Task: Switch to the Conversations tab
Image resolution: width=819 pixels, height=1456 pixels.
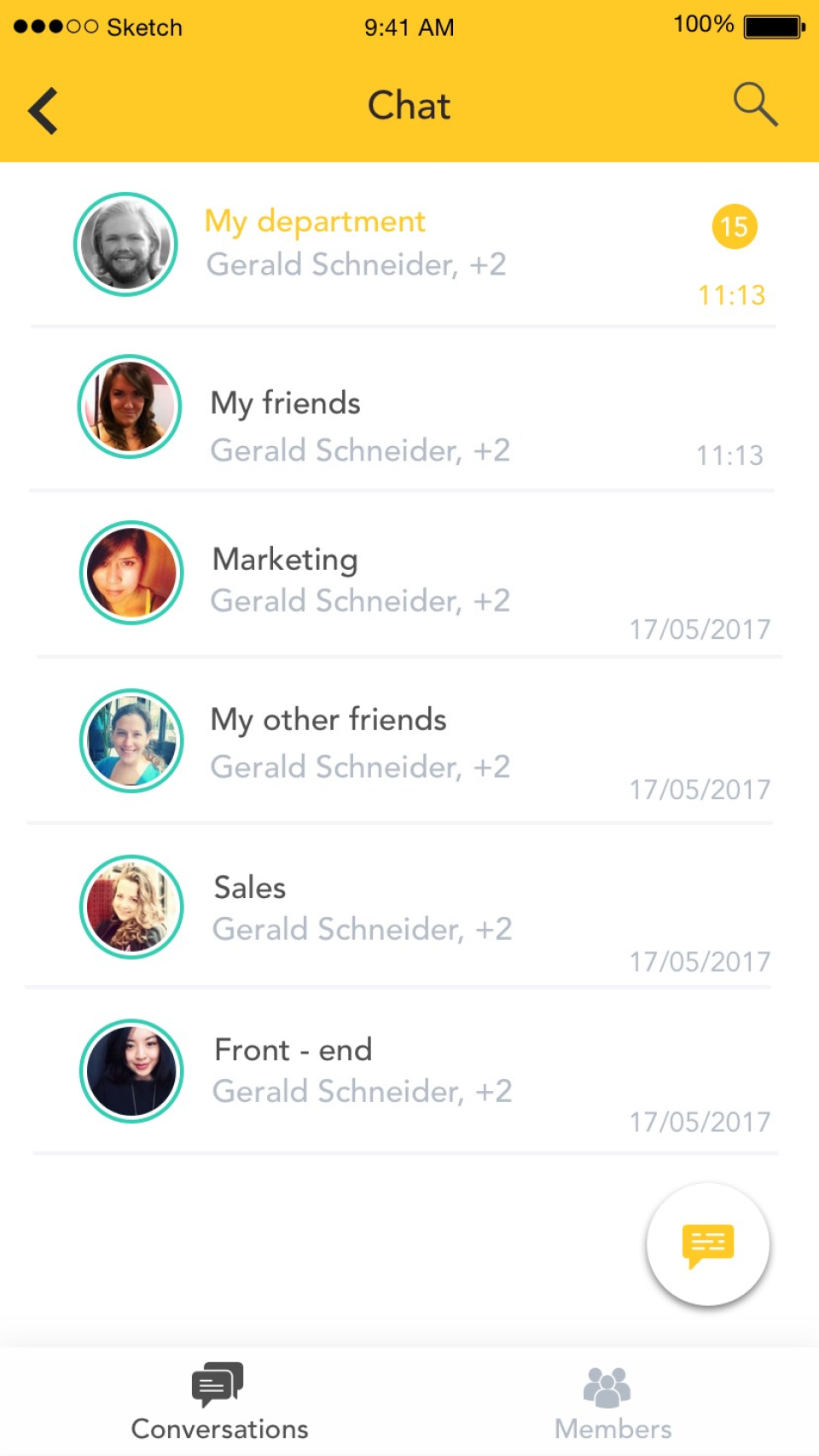Action: (x=218, y=1399)
